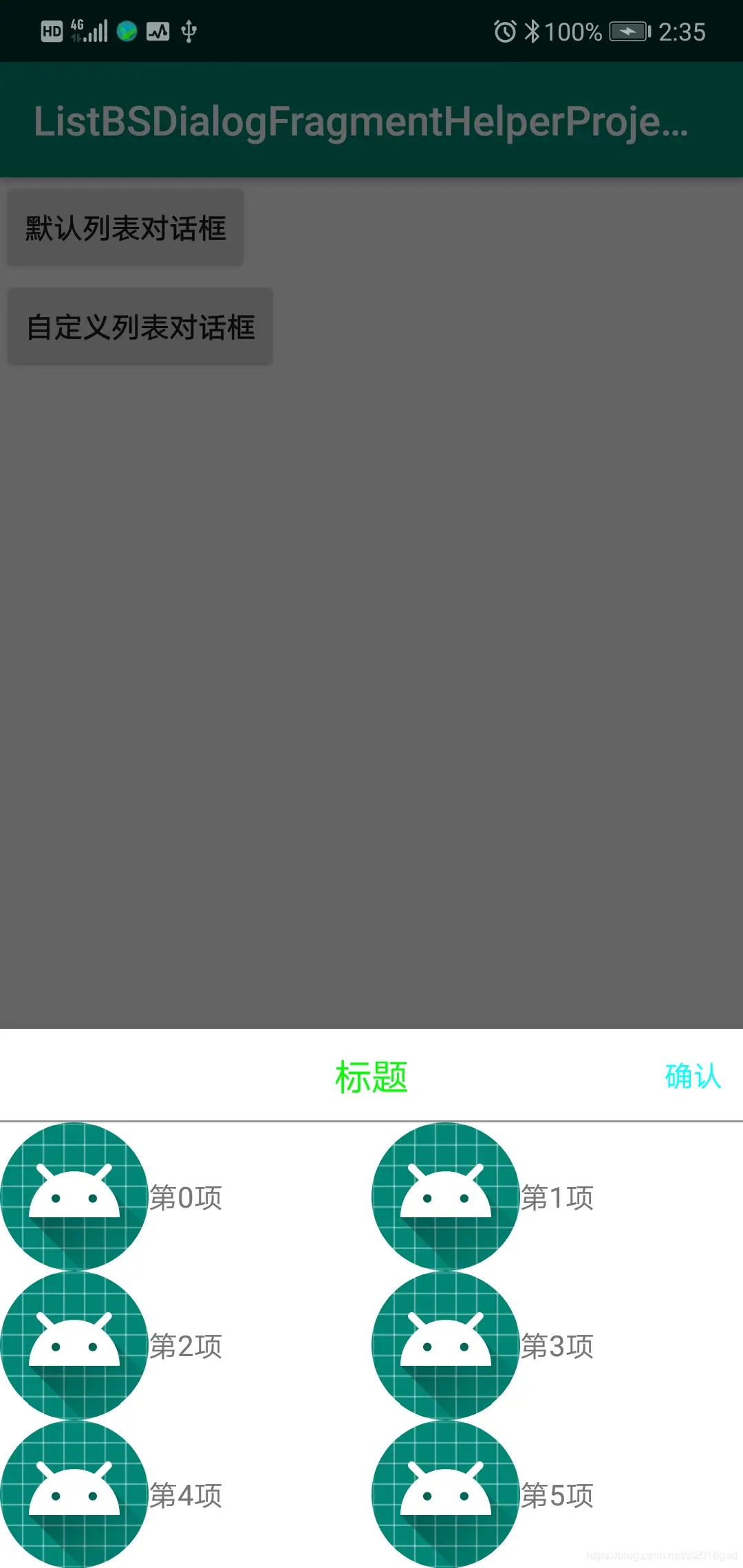Open the app title bar ListBSDialogFragmentHelperProje

[361, 122]
